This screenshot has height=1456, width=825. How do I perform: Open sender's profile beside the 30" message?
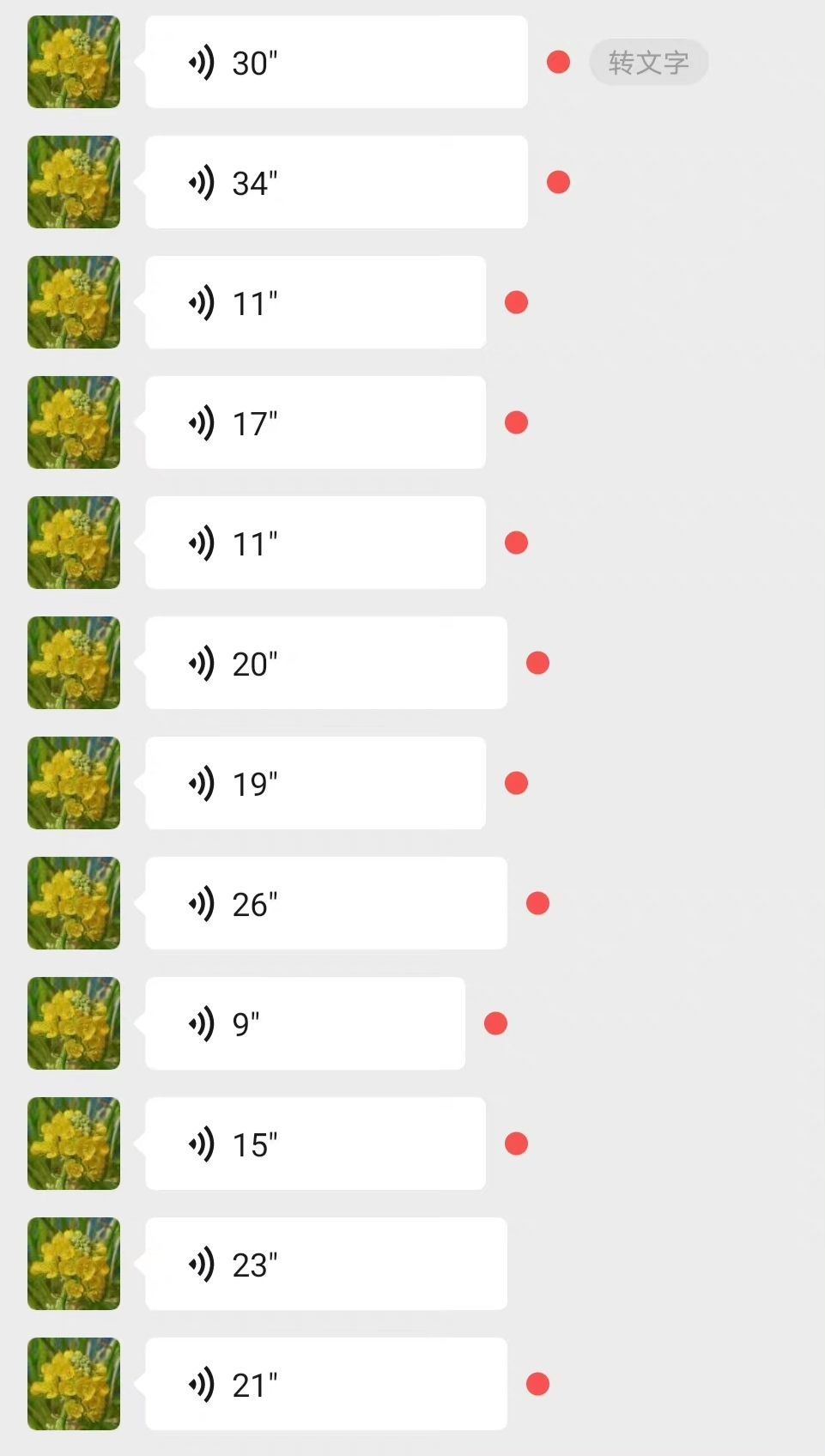pyautogui.click(x=74, y=62)
